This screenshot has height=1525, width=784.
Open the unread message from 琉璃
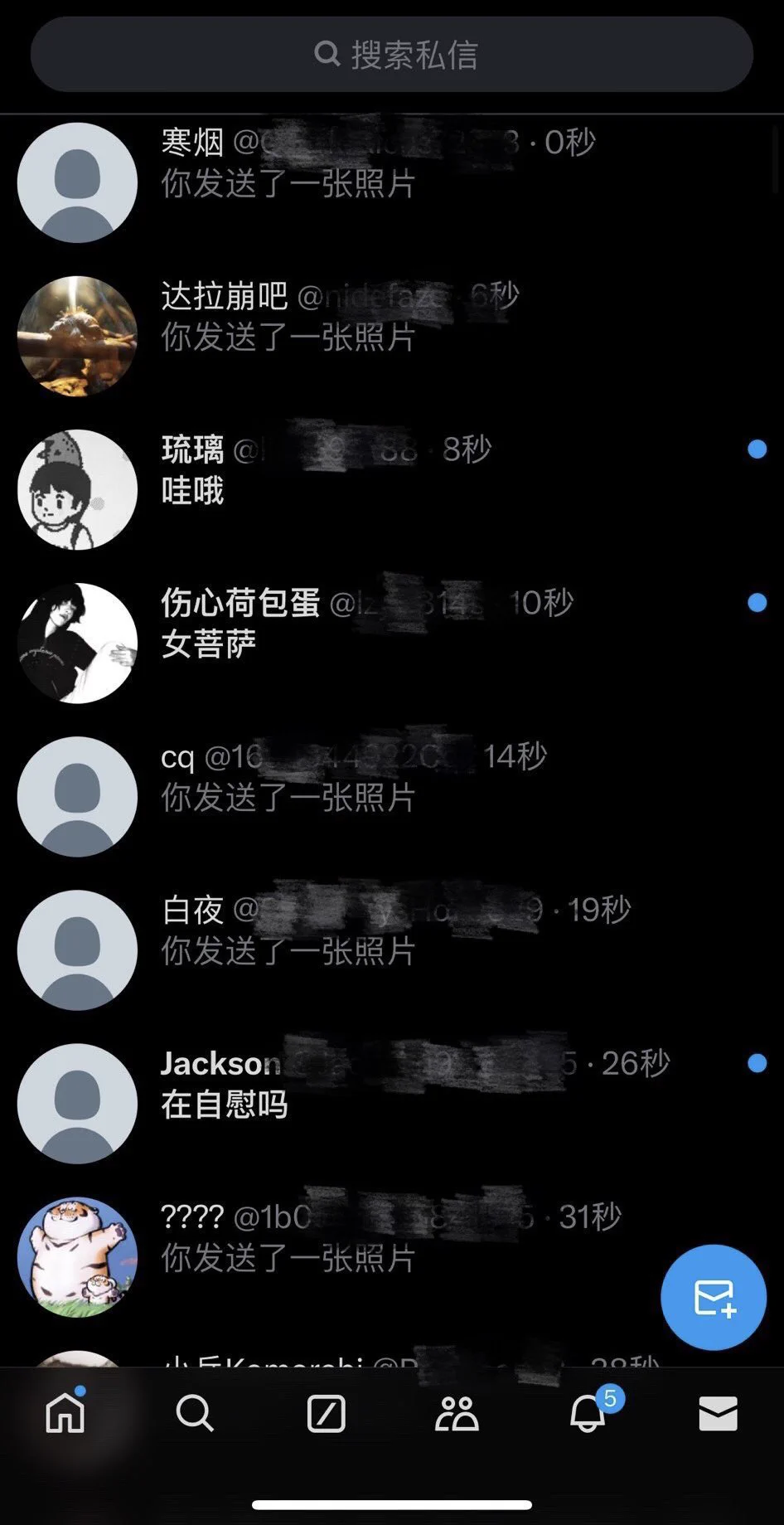point(392,489)
